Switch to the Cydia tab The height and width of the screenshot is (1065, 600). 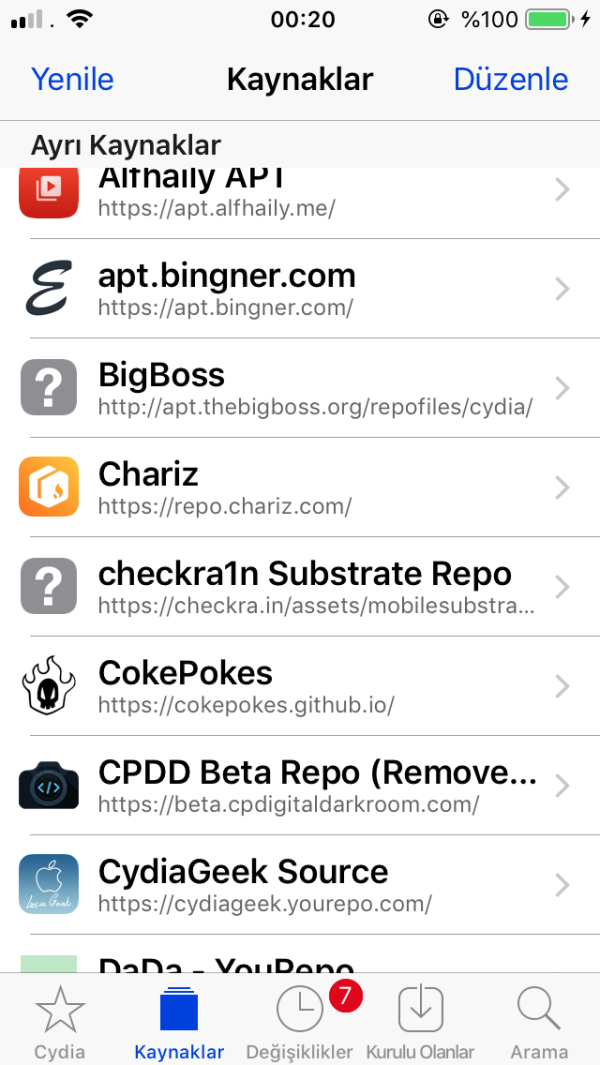pos(60,1022)
